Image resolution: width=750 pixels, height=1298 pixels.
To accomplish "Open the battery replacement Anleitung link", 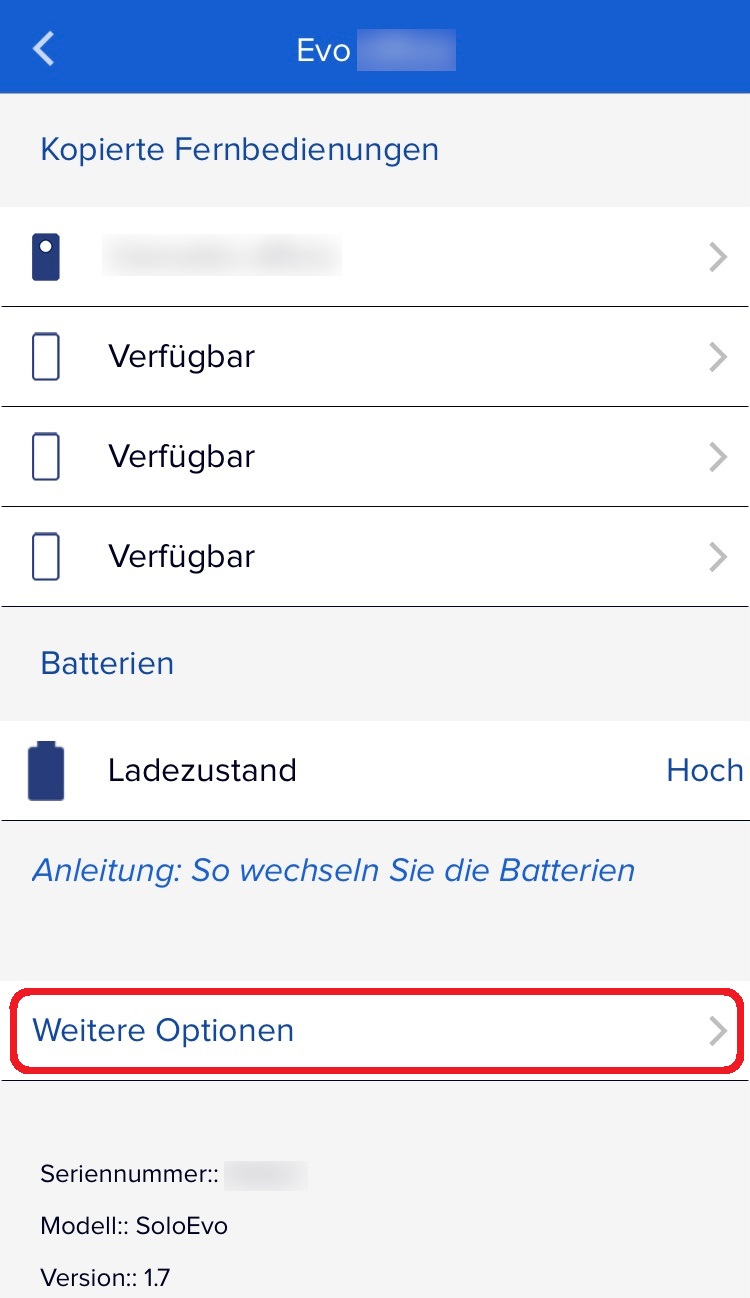I will pos(334,870).
